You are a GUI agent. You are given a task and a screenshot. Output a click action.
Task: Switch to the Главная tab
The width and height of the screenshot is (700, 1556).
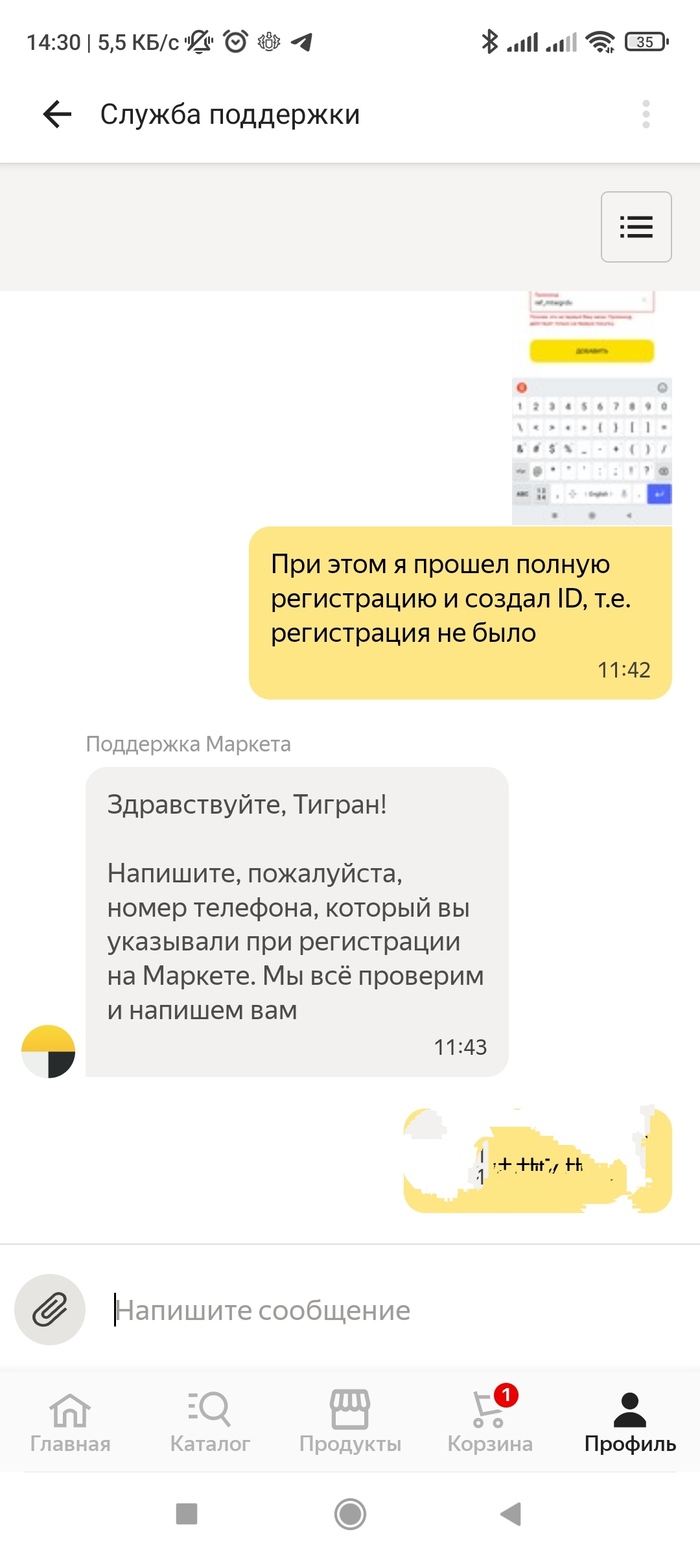pos(70,1421)
